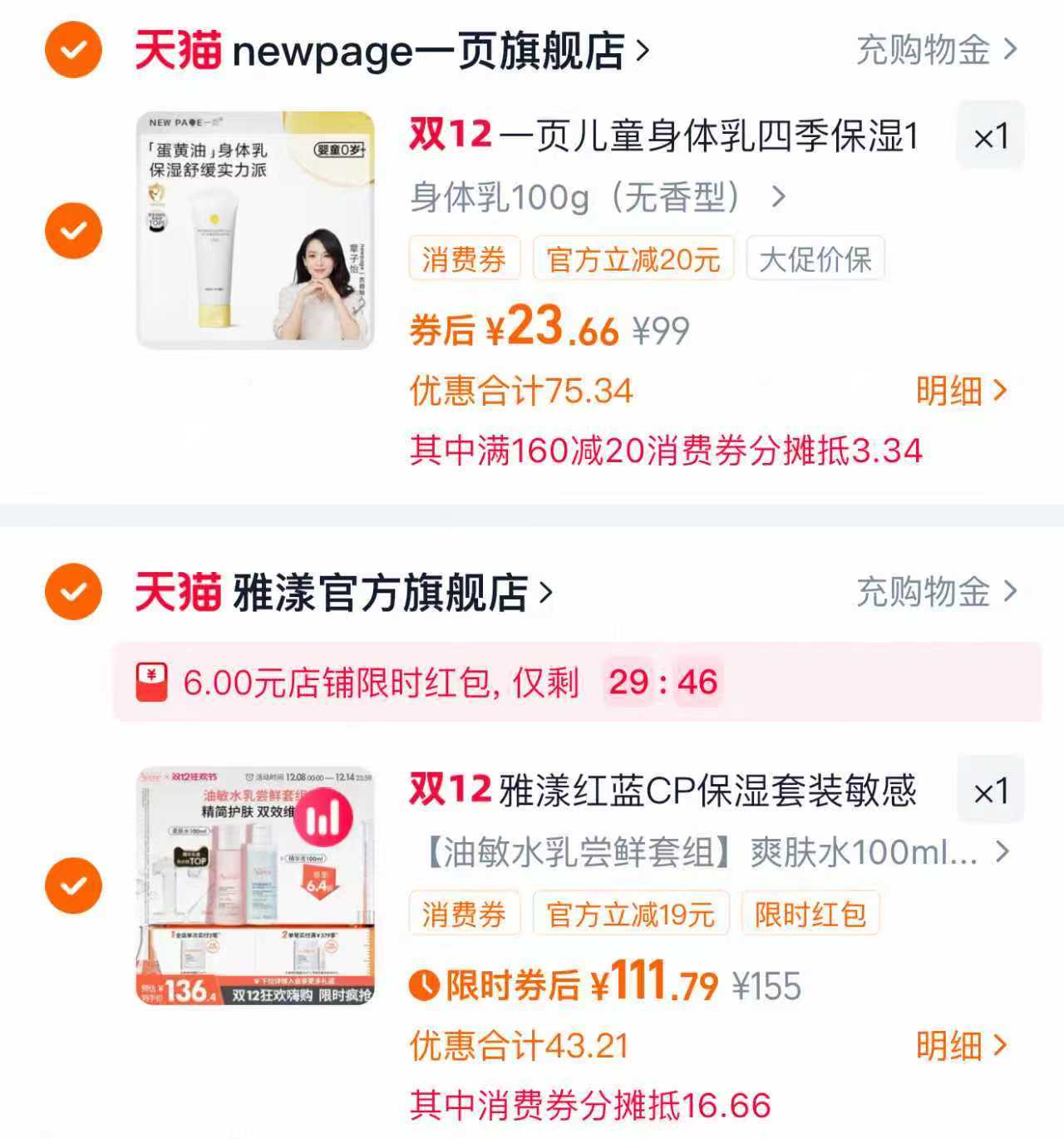1064x1139 pixels.
Task: Deselect the 雅漾红蓝CP保湿套装 item checkbox
Action: click(73, 885)
